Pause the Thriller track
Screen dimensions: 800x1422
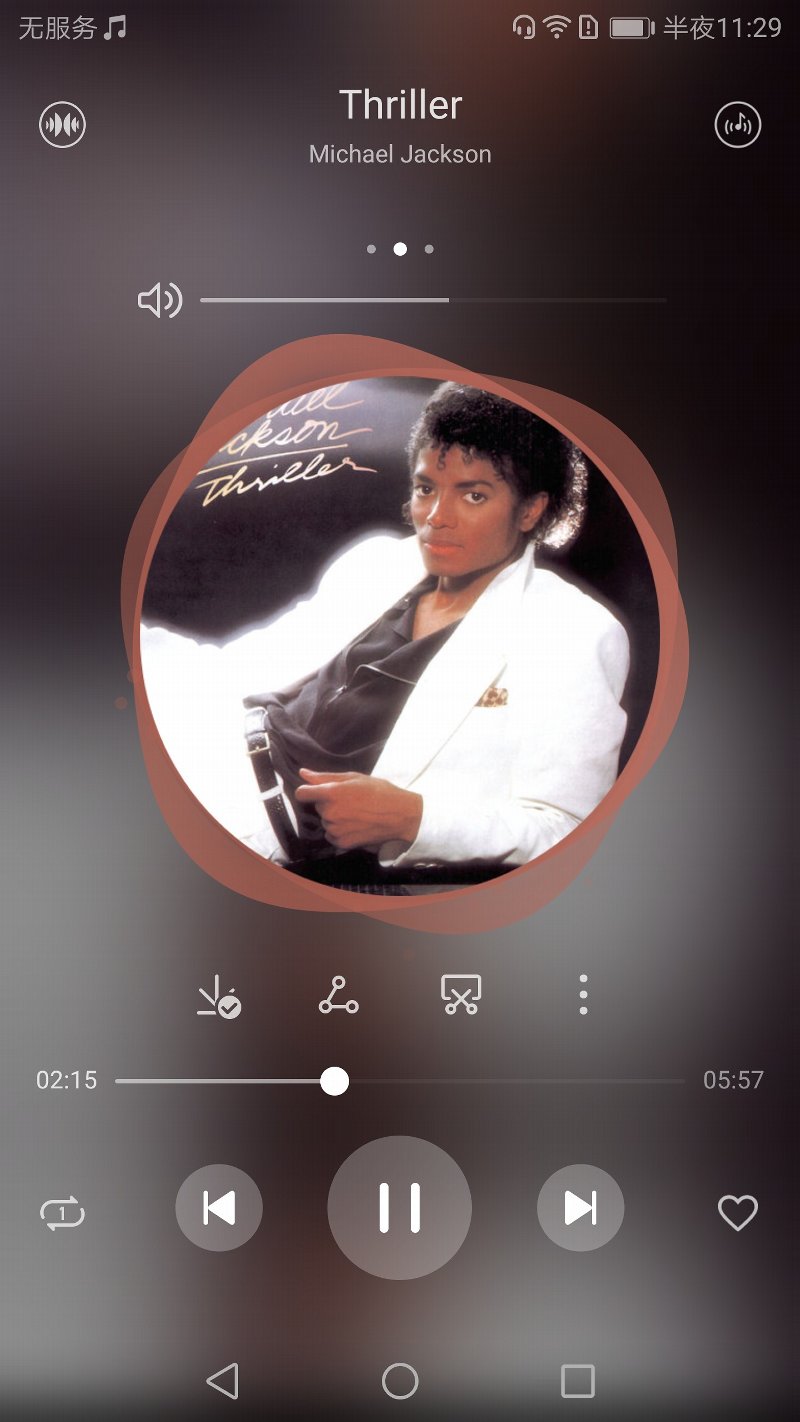tap(399, 1208)
